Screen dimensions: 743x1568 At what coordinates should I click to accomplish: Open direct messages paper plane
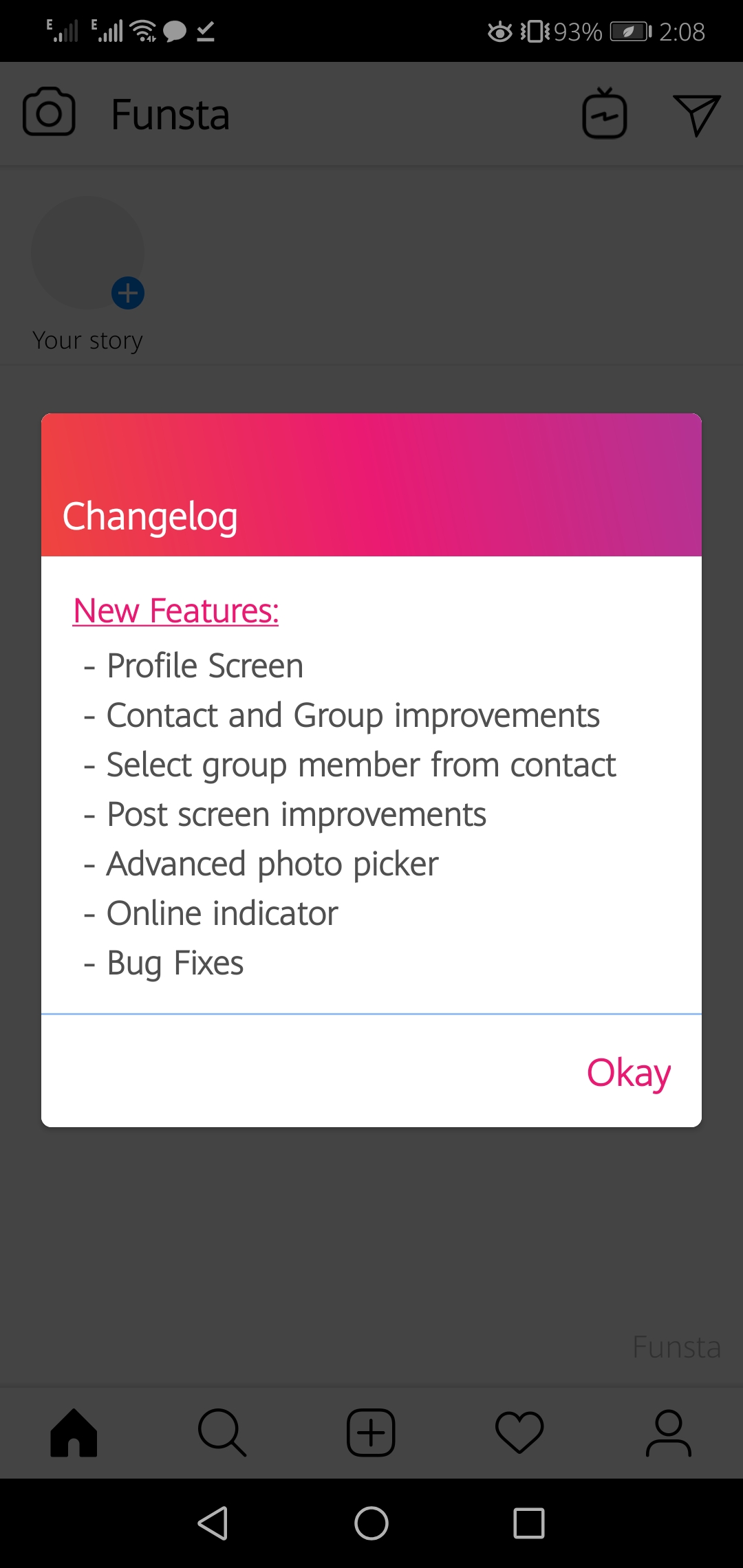tap(696, 114)
